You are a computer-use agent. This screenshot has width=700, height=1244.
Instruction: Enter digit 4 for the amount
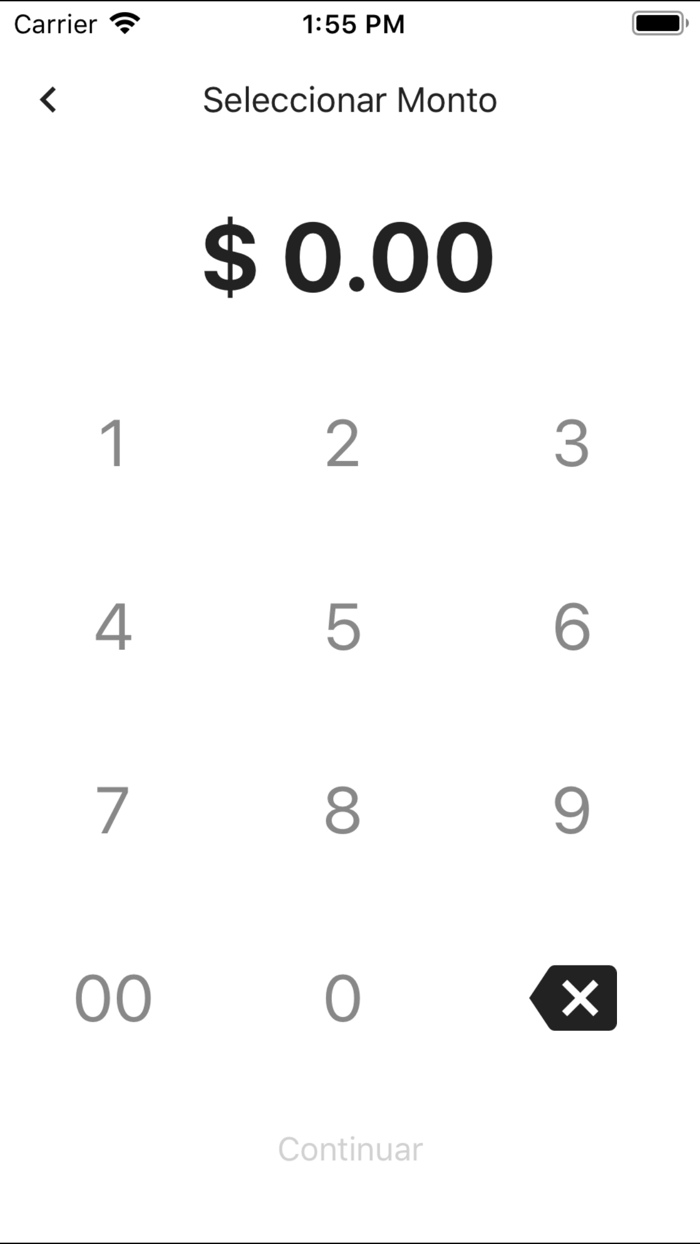click(x=113, y=627)
